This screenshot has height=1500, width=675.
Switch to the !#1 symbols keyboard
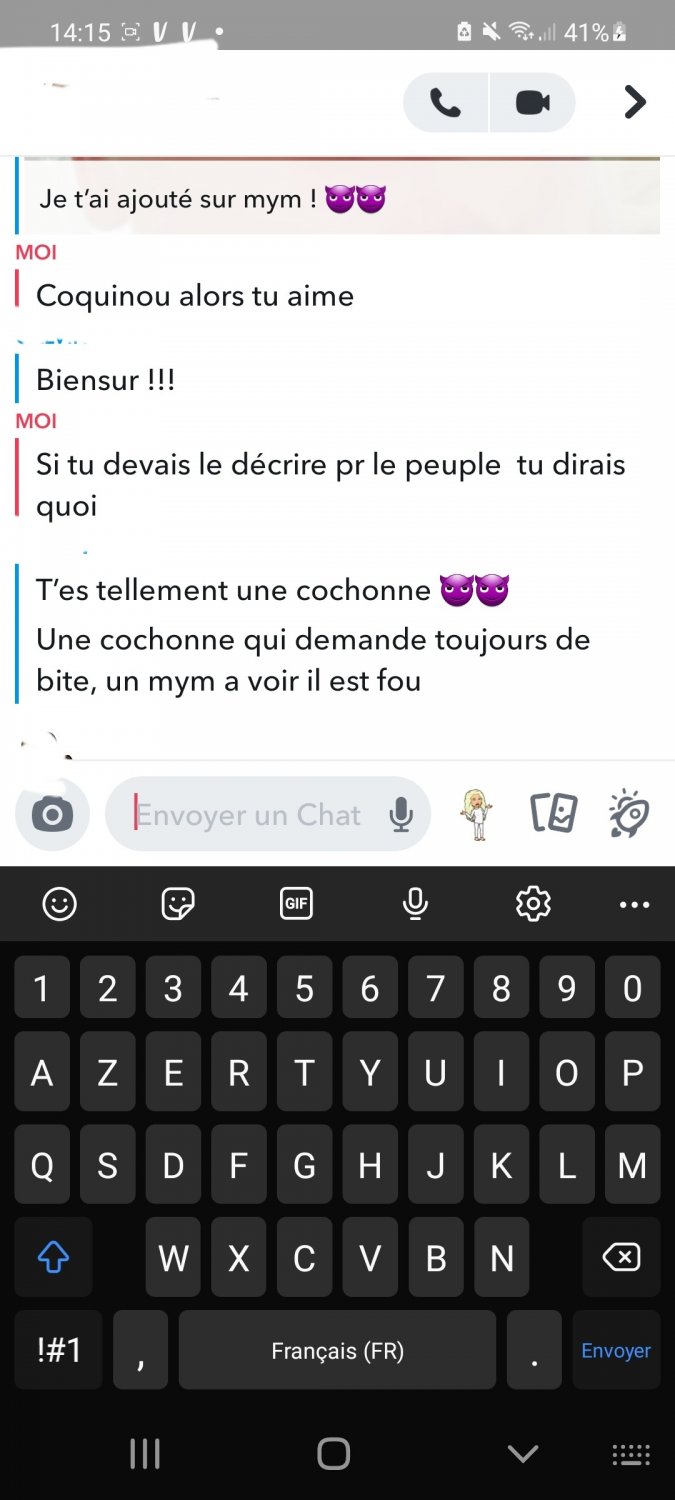pos(58,1350)
